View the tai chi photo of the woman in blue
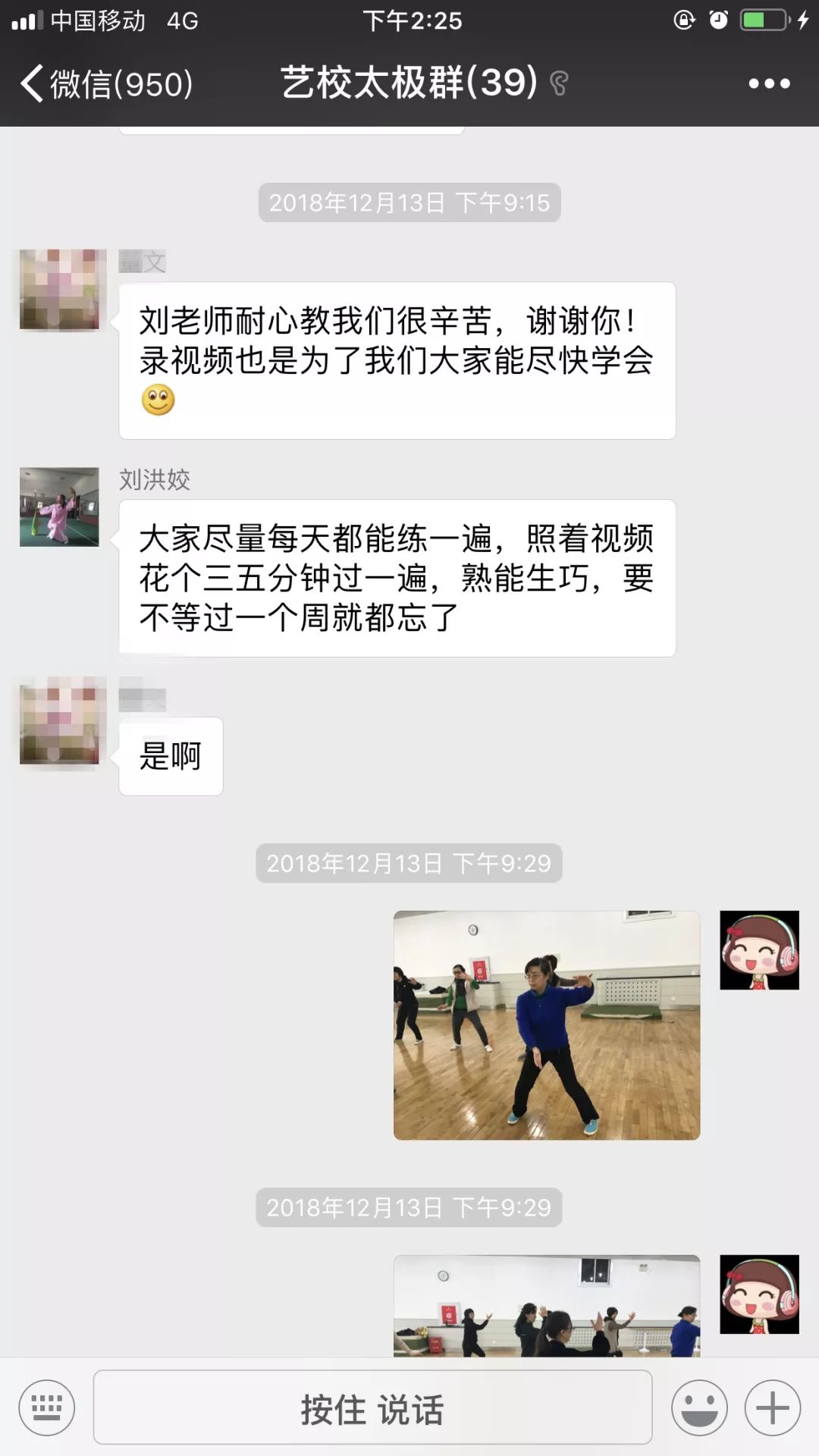 coord(546,1025)
